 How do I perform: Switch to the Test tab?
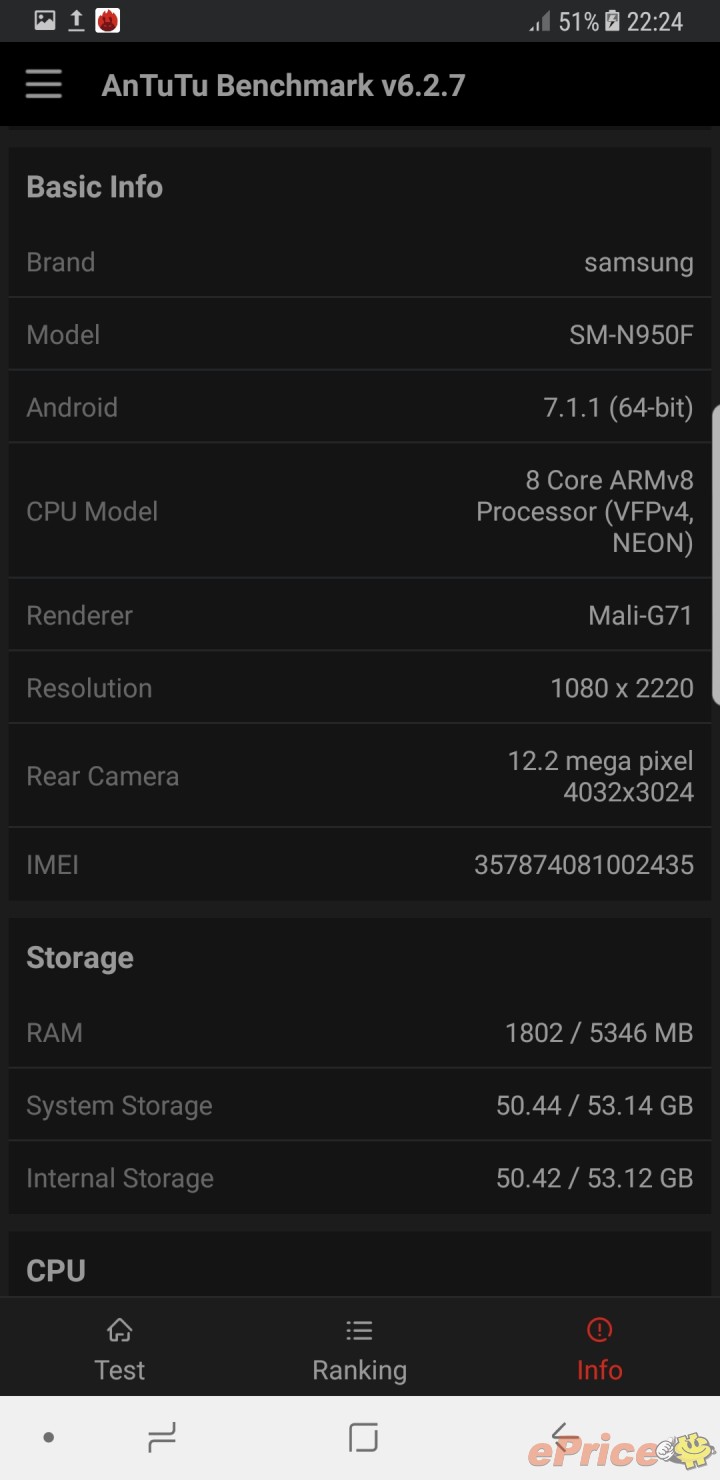120,1348
